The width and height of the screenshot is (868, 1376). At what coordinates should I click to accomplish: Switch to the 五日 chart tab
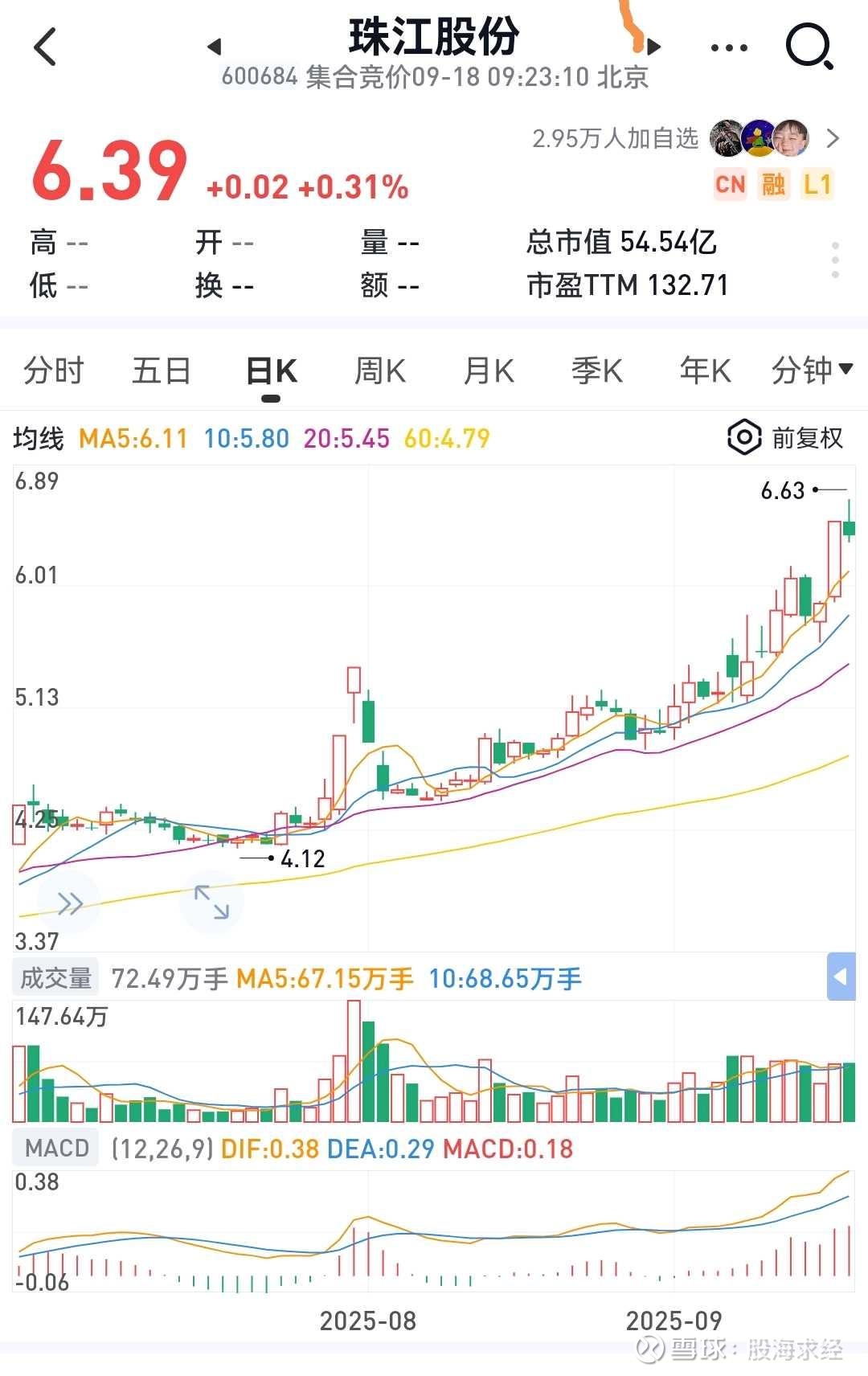coord(162,371)
